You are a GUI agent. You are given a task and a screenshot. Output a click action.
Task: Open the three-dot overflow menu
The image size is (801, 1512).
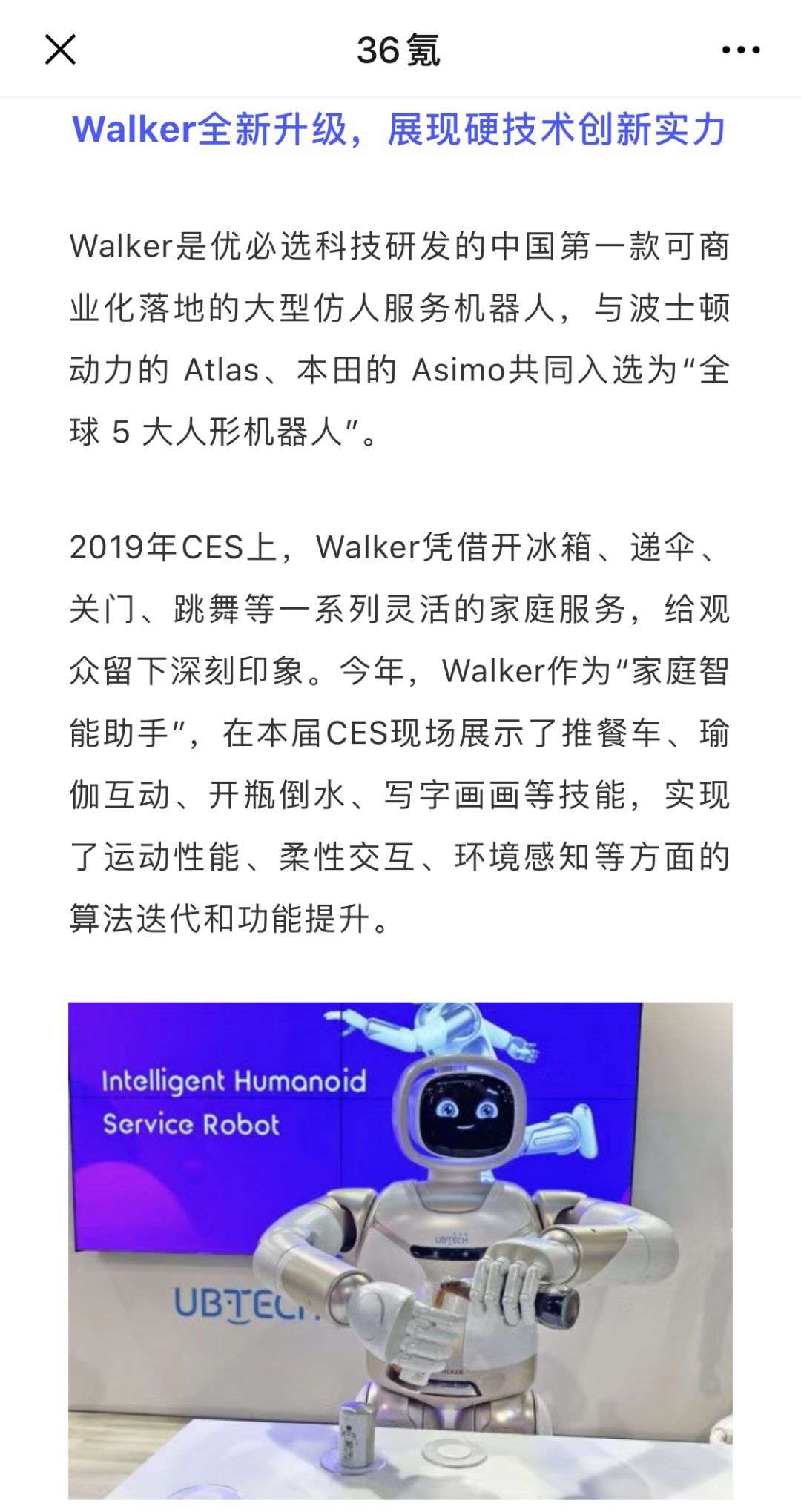tap(740, 50)
